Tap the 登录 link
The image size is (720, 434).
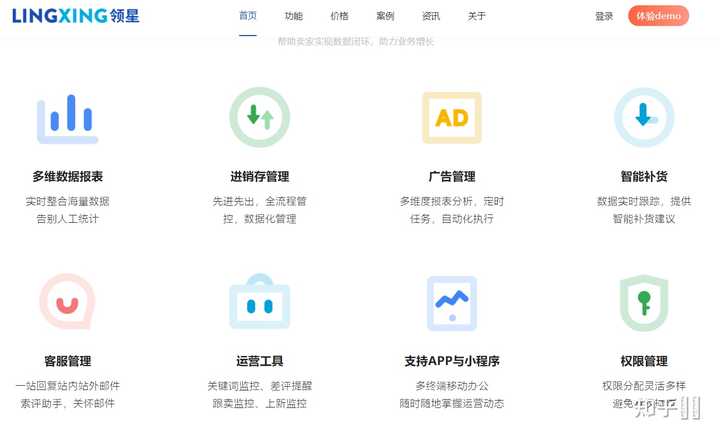click(x=604, y=16)
